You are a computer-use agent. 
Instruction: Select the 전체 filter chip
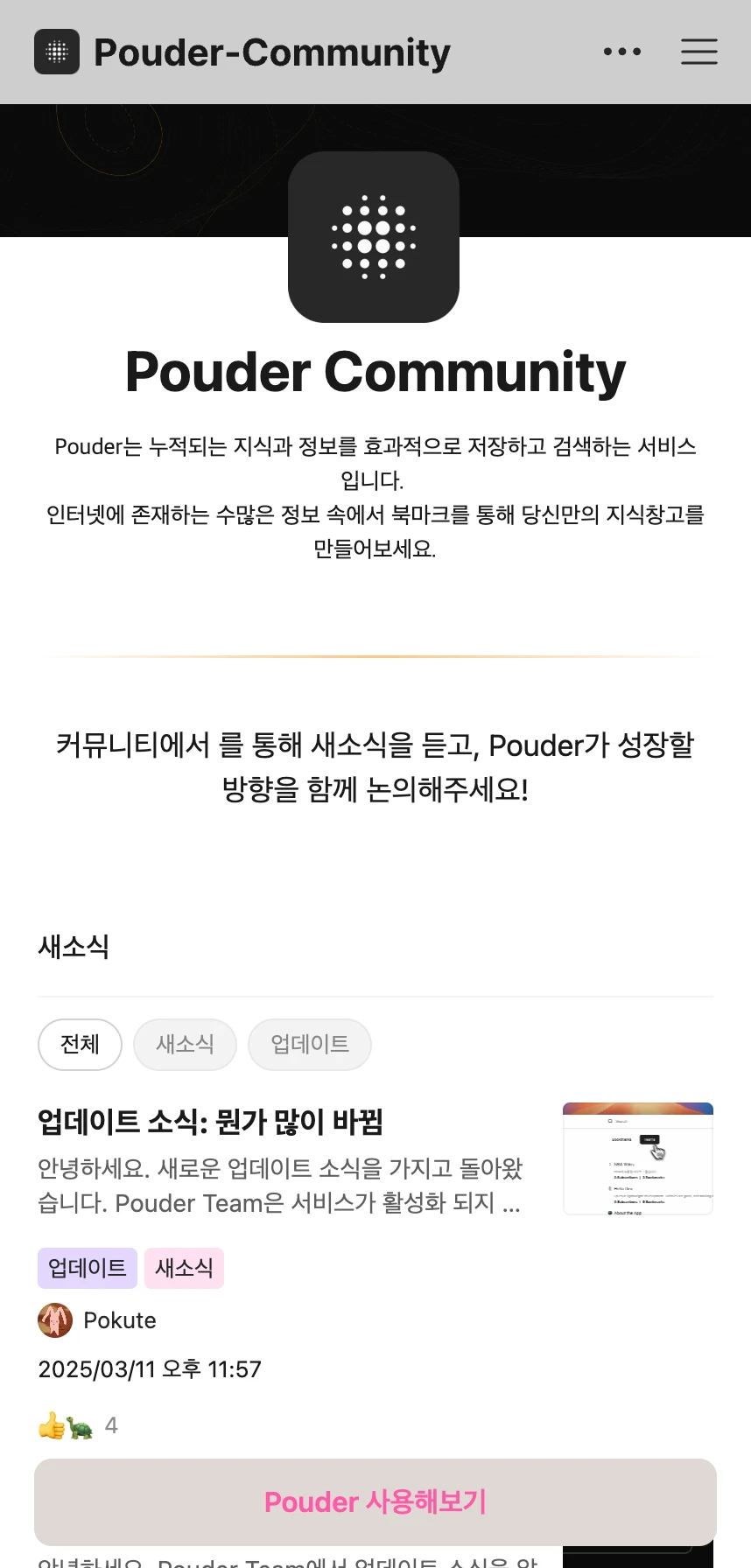(80, 1044)
